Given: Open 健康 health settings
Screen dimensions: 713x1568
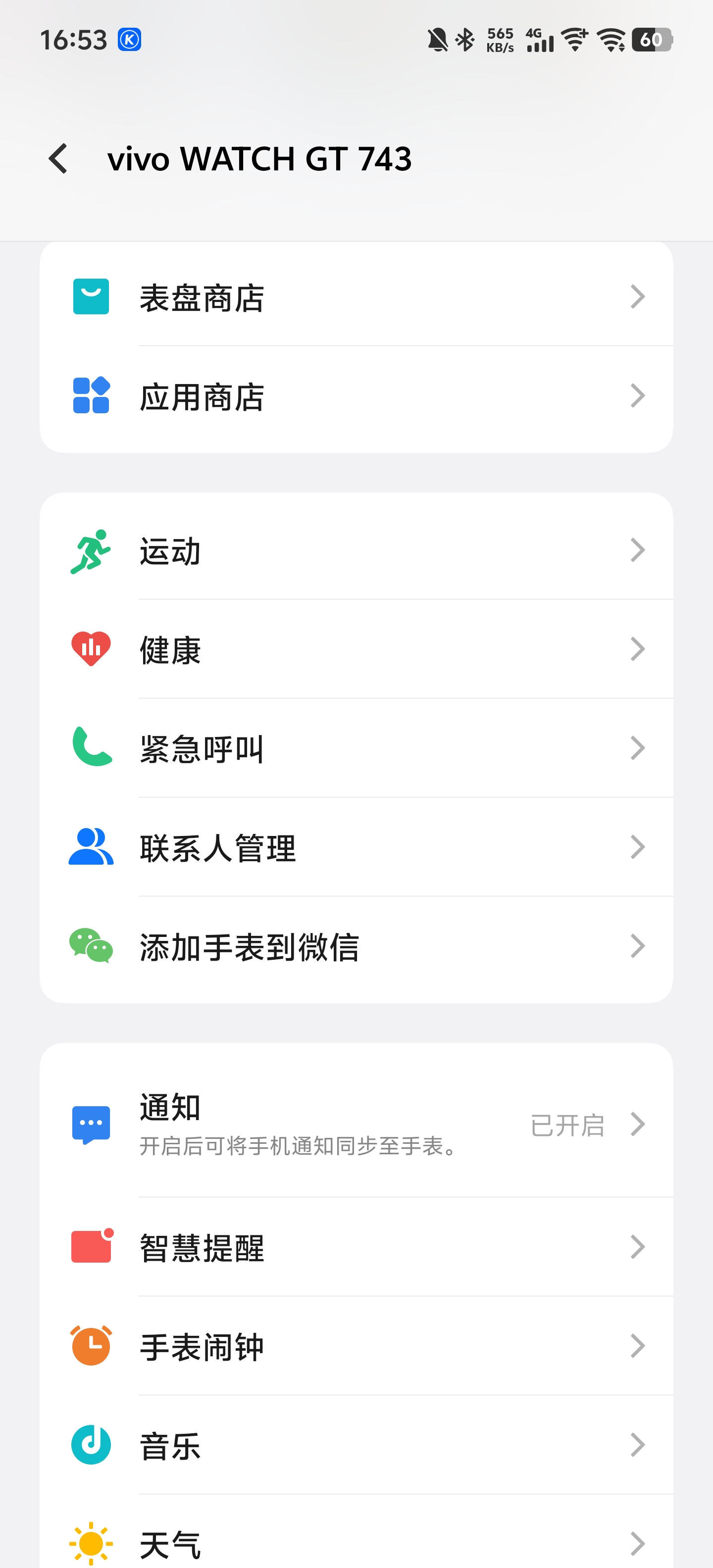Looking at the screenshot, I should (x=356, y=649).
